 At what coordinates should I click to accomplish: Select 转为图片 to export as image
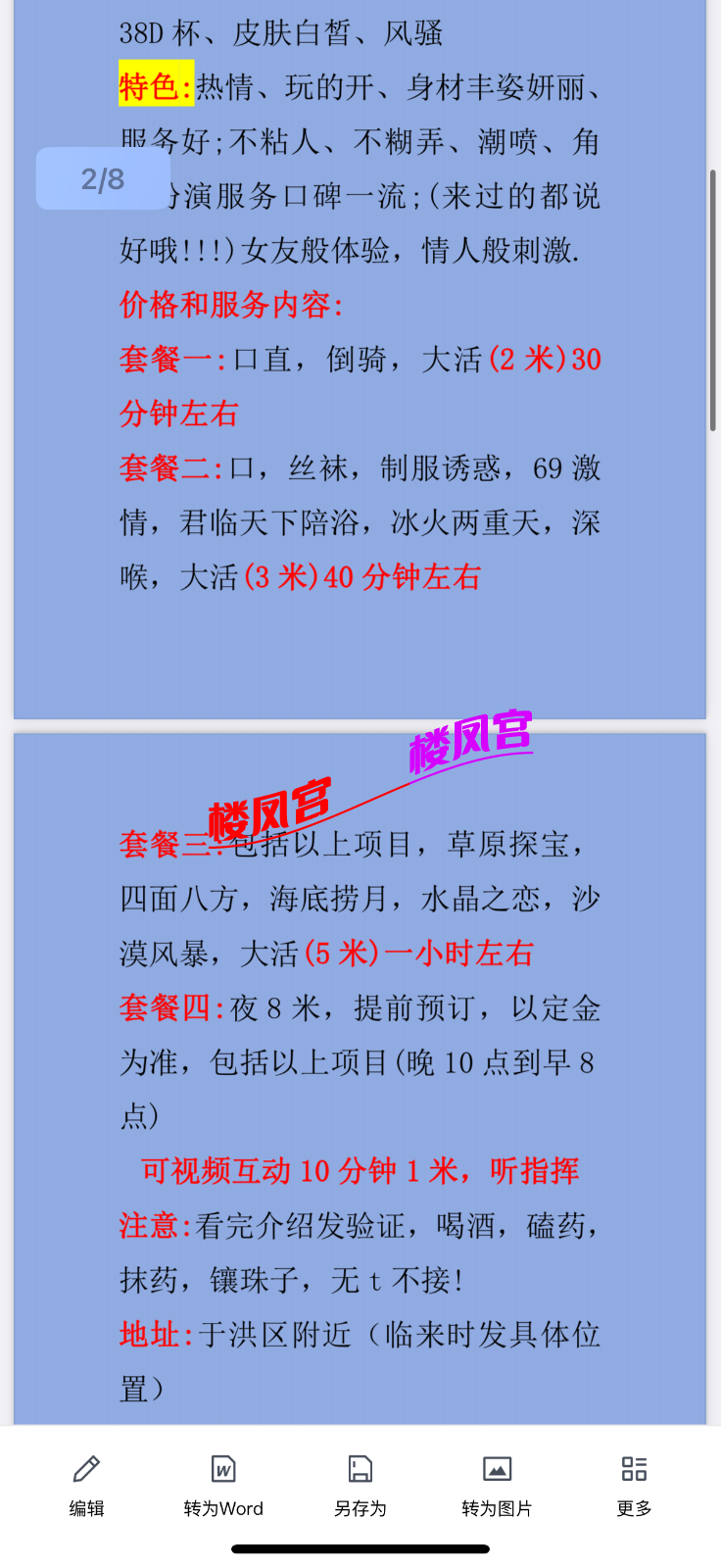[497, 1484]
